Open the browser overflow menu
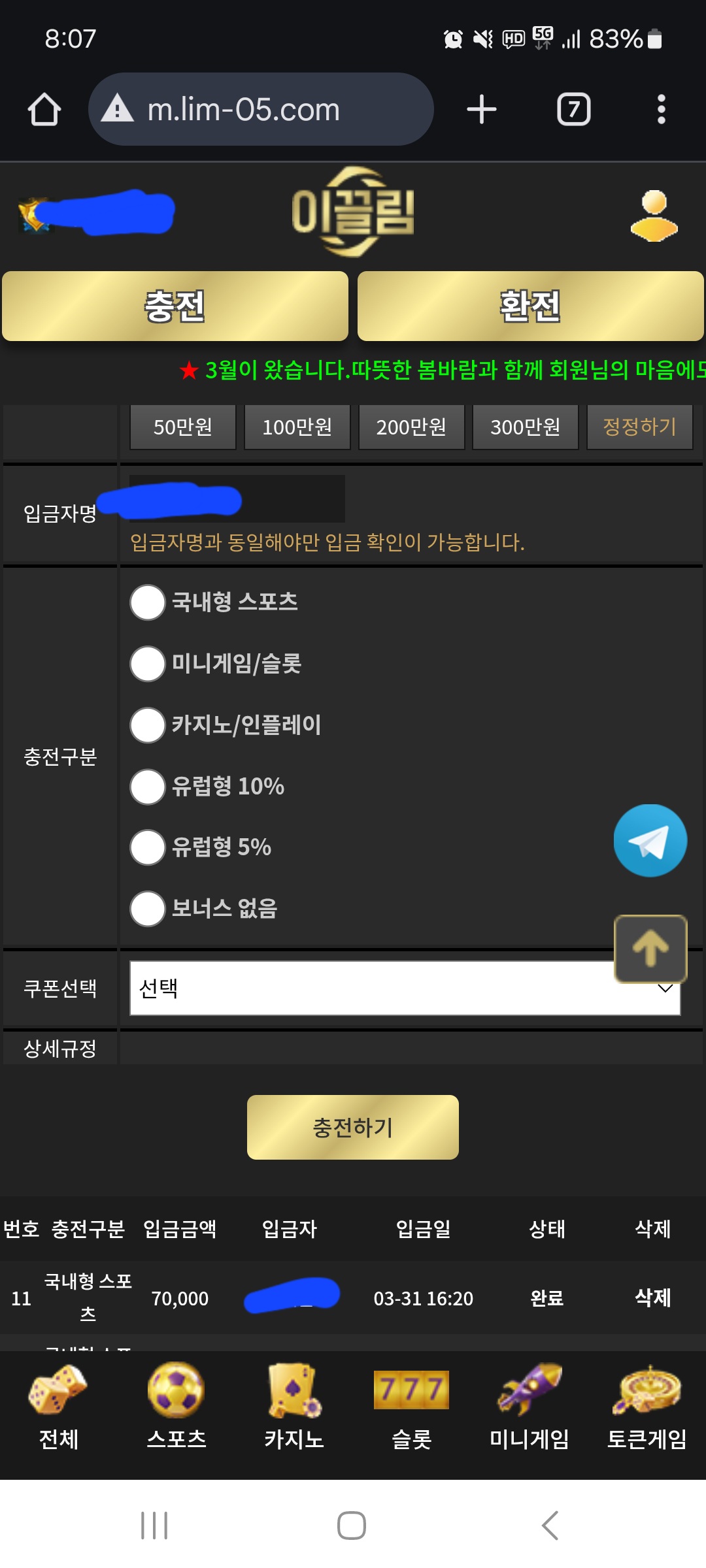 point(662,109)
